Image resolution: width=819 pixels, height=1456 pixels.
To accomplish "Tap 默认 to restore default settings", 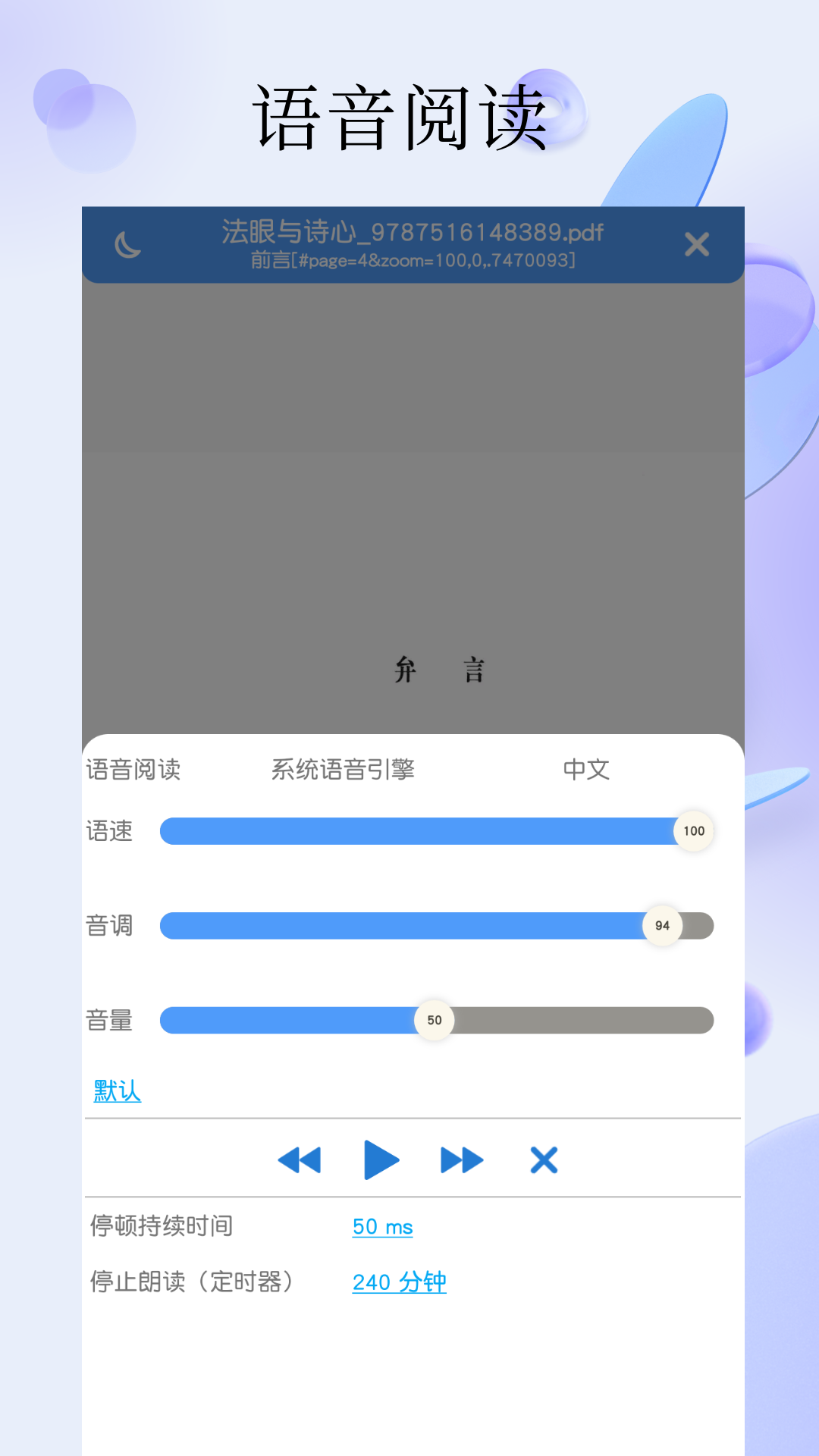I will click(115, 1090).
